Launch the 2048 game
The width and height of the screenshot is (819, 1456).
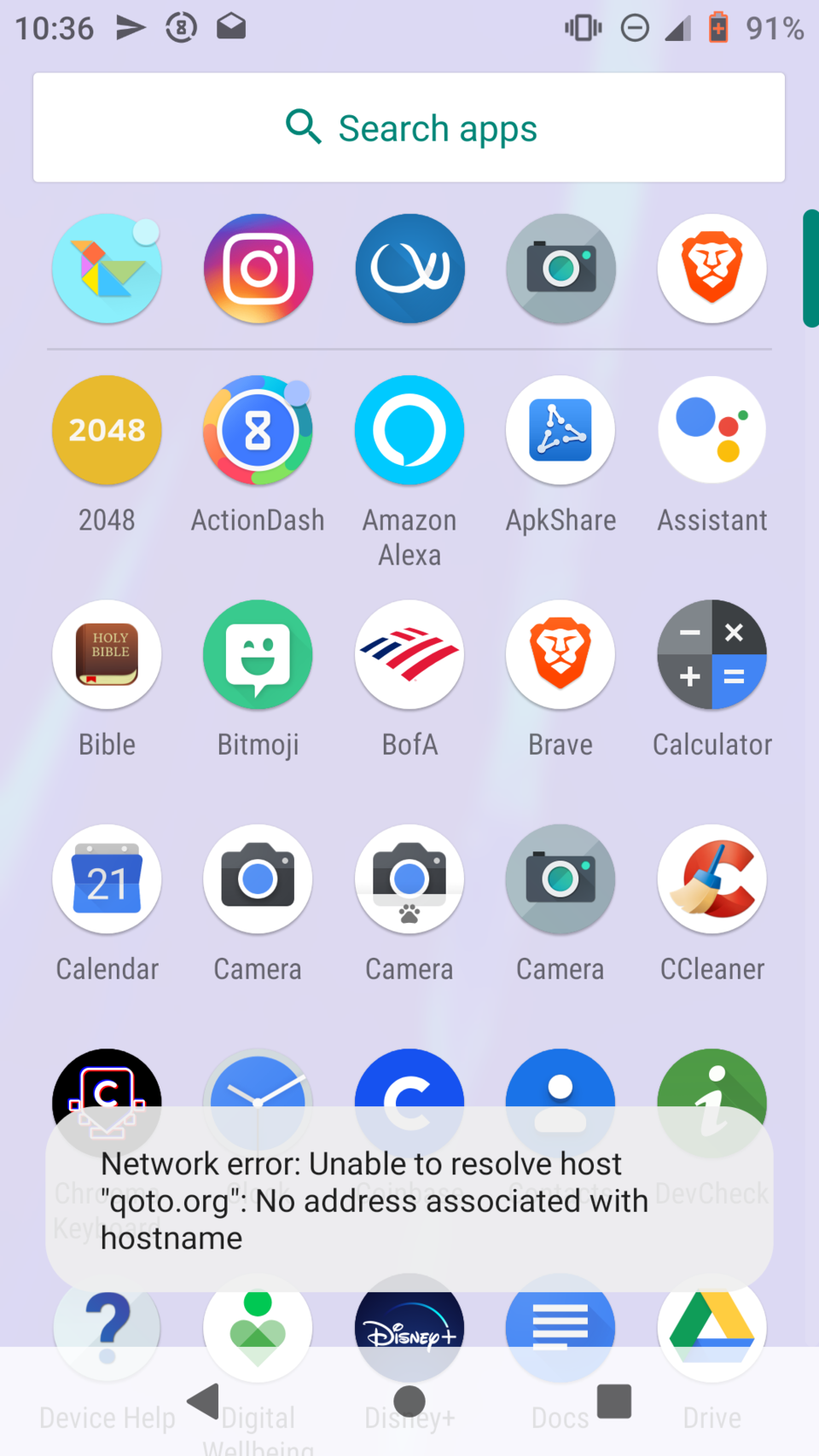pyautogui.click(x=107, y=431)
